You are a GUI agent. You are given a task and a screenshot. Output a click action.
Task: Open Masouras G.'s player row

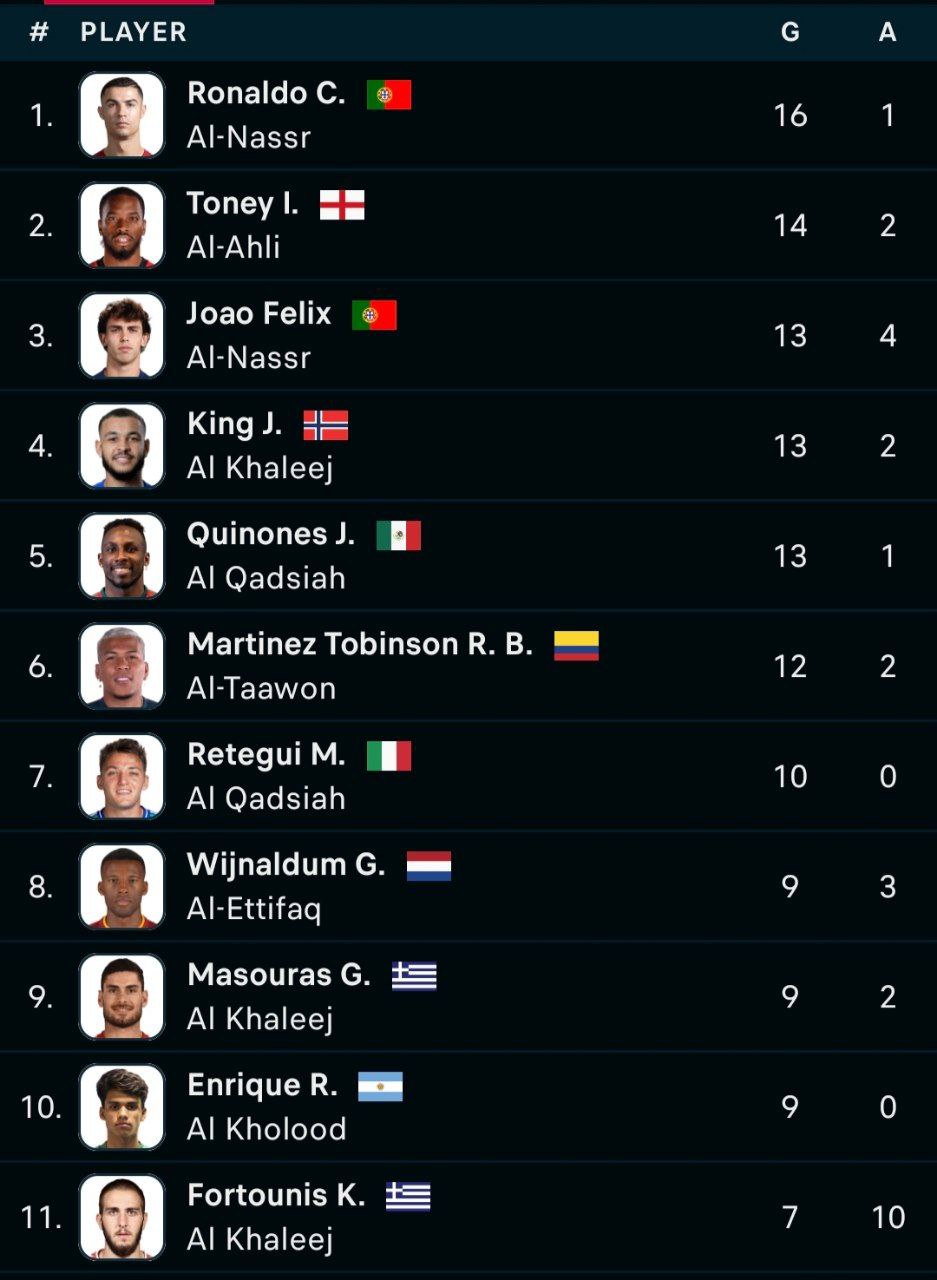point(279,975)
